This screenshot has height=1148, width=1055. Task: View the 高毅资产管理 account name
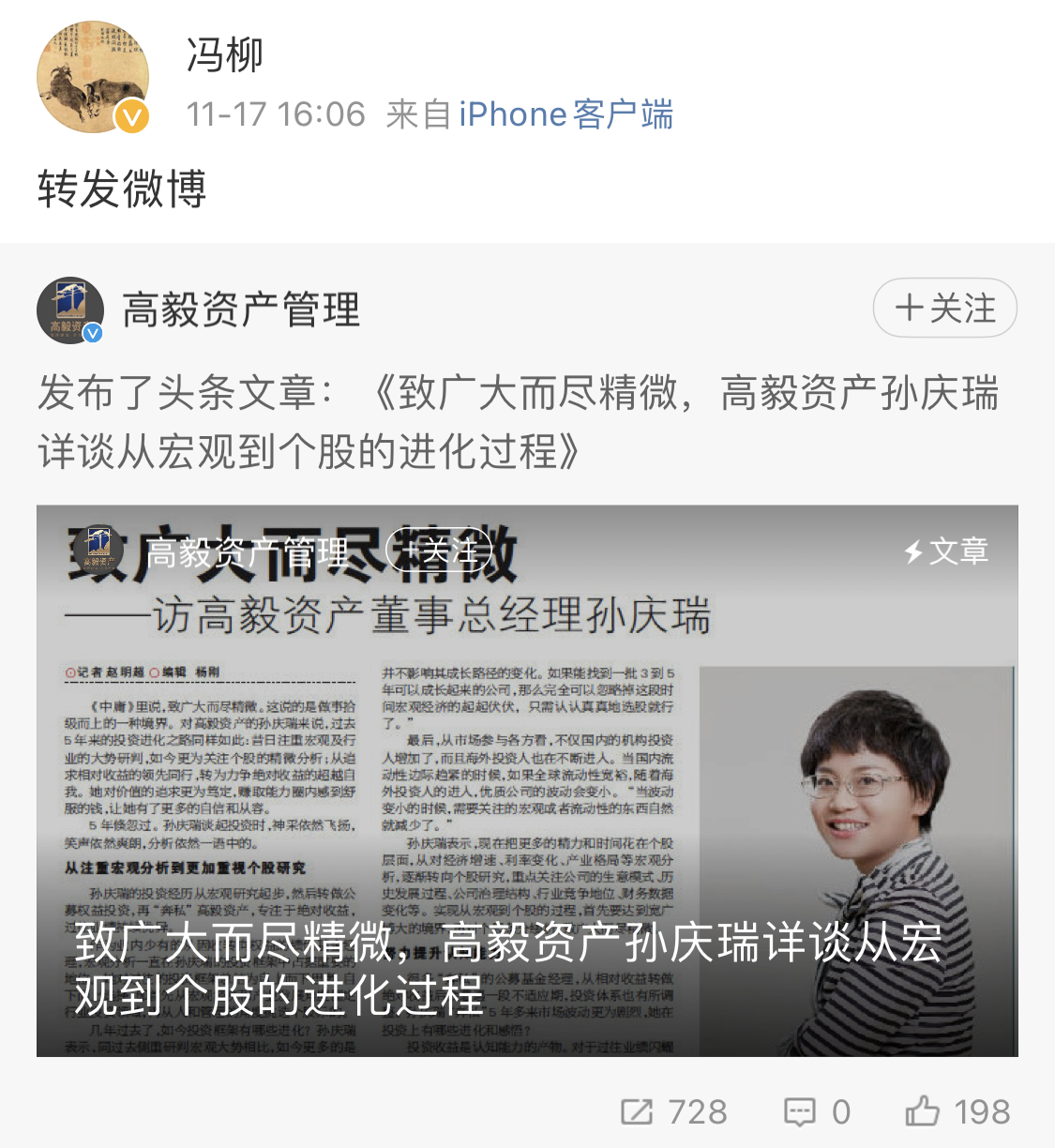(x=241, y=310)
